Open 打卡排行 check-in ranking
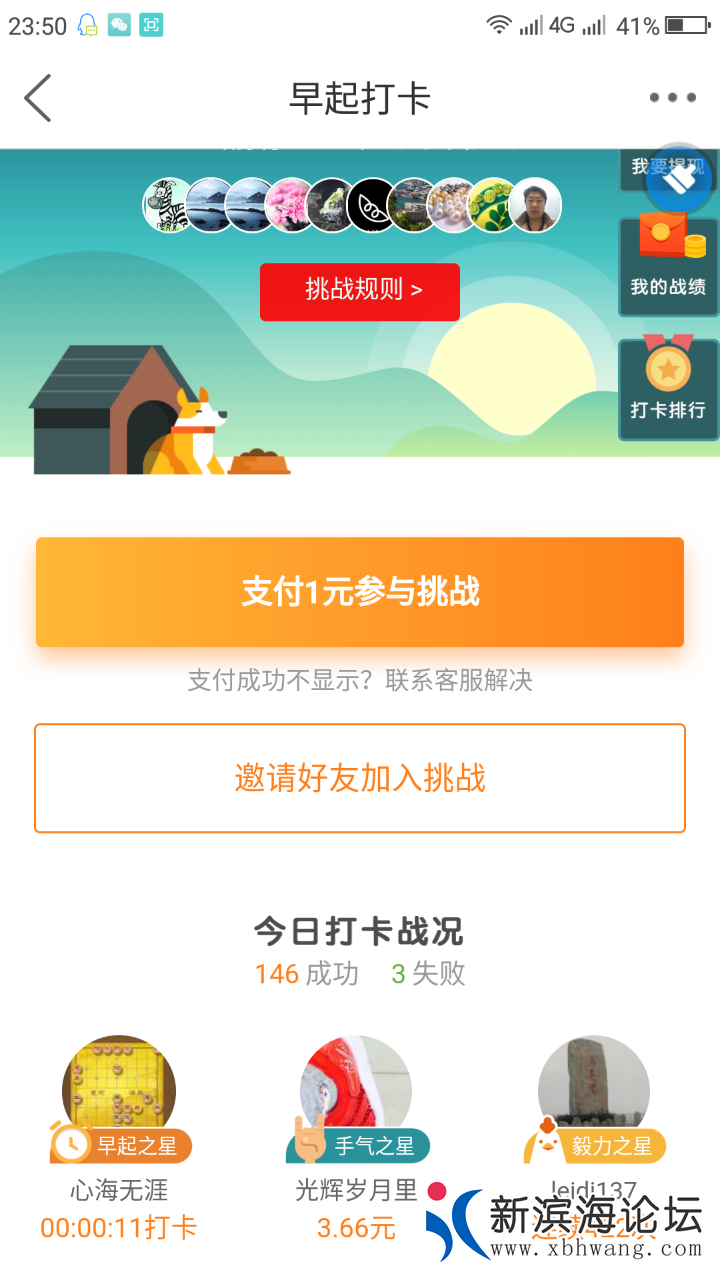 point(667,388)
